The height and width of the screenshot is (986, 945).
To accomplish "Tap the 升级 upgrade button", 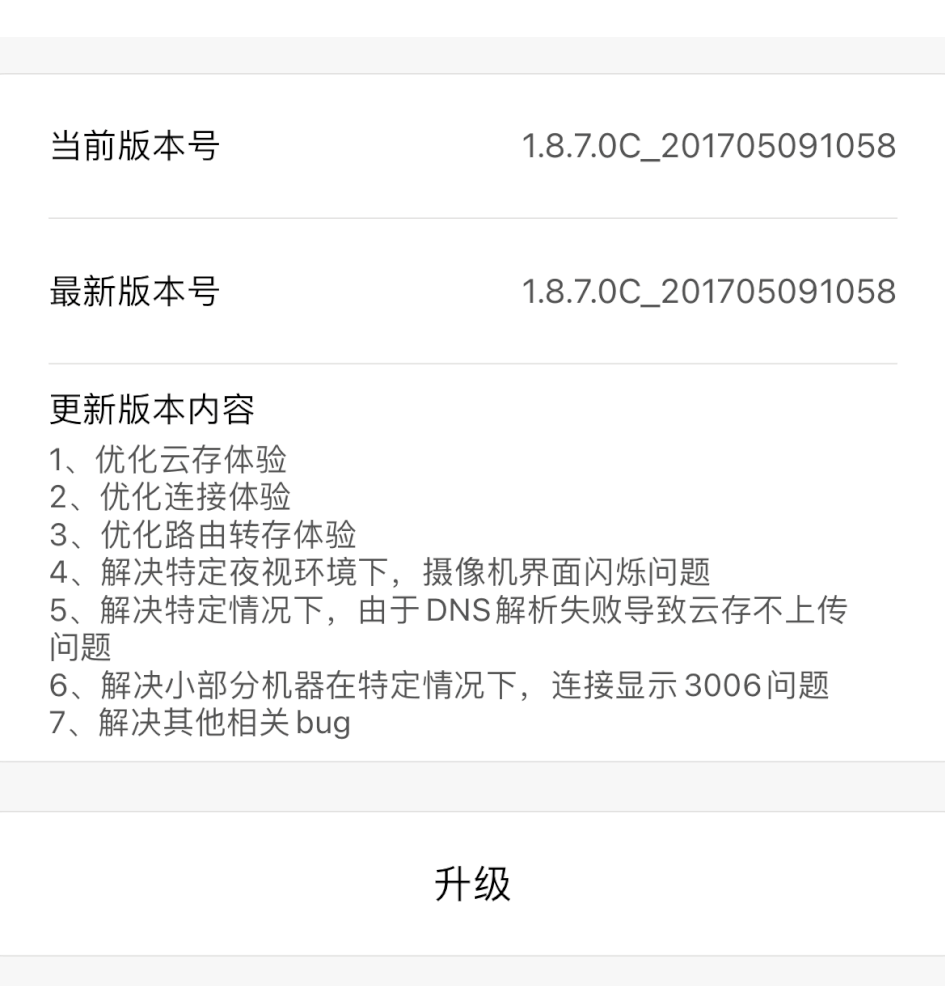I will click(472, 884).
